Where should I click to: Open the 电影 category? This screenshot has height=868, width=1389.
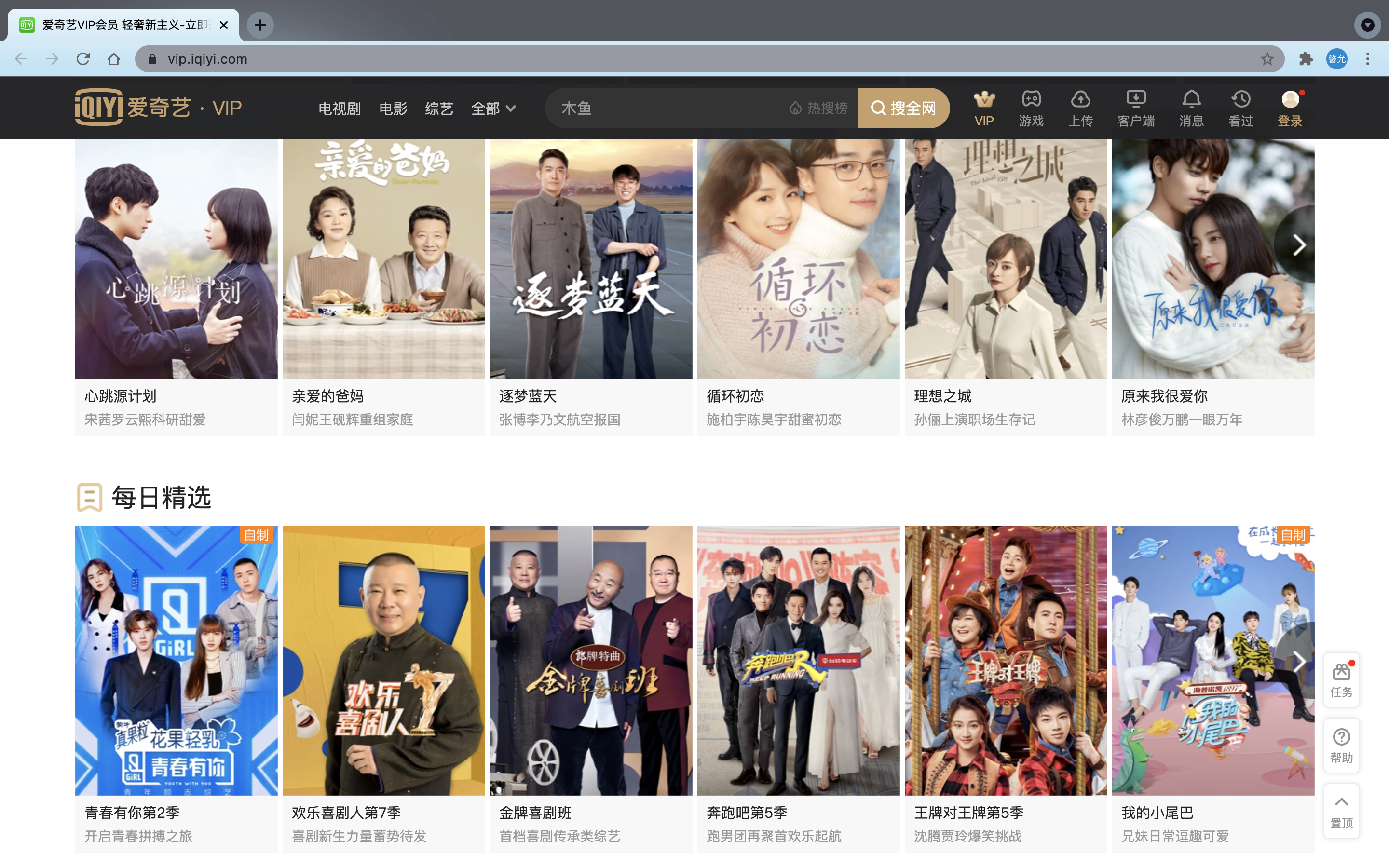point(393,108)
